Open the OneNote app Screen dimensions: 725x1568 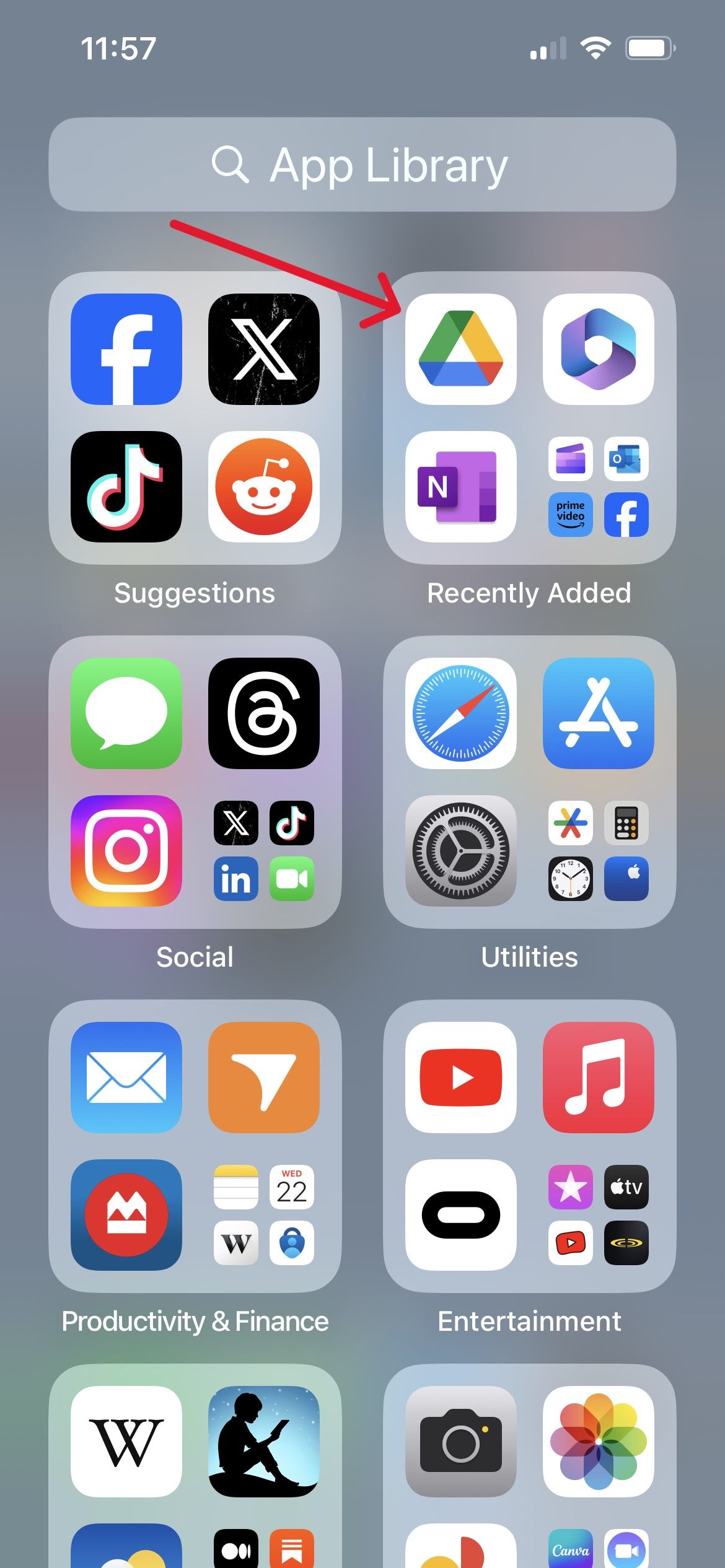pos(460,486)
